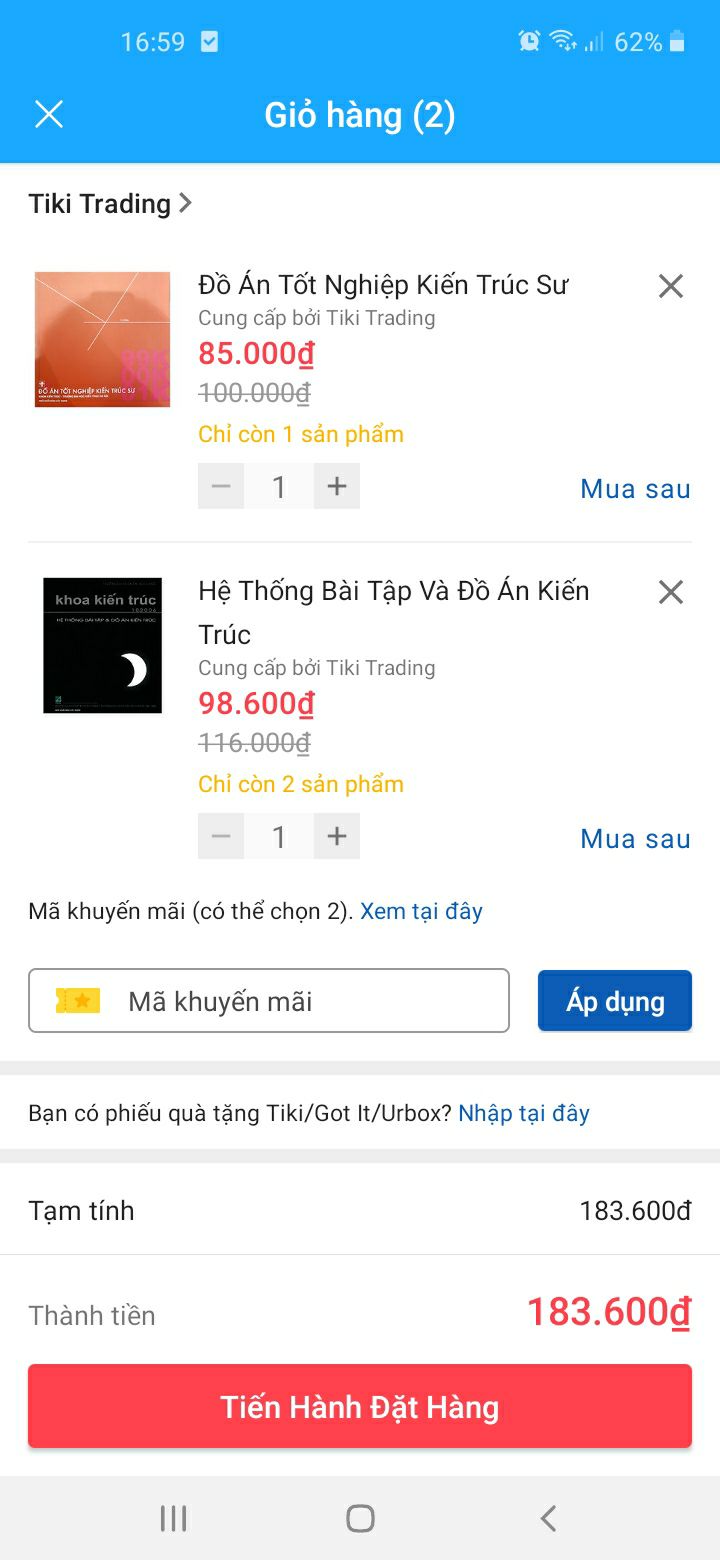Decrease quantity of Hệ Thống Bài Tập book
Viewport: 720px width, 1560px height.
point(221,837)
